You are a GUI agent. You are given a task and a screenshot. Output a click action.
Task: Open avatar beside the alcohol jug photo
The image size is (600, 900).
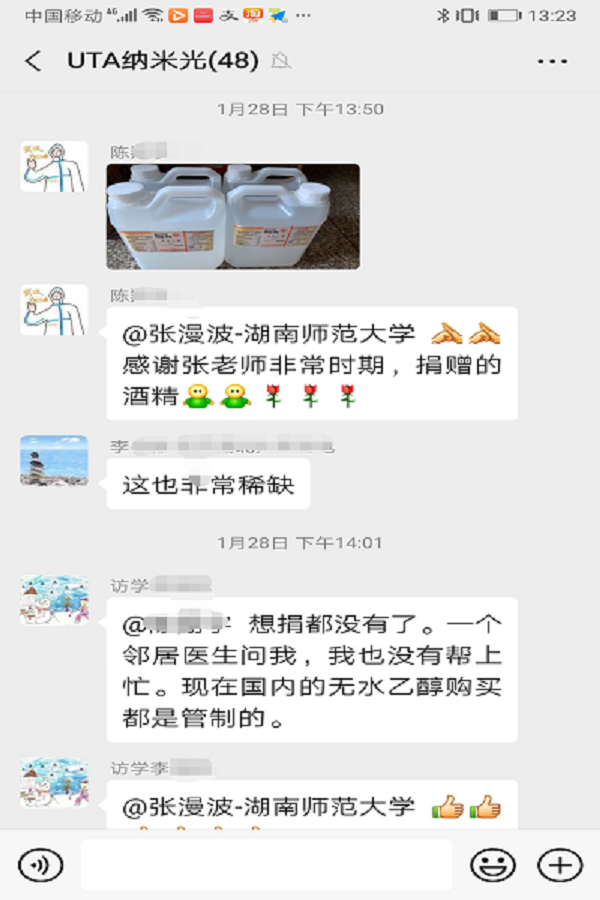[x=54, y=167]
